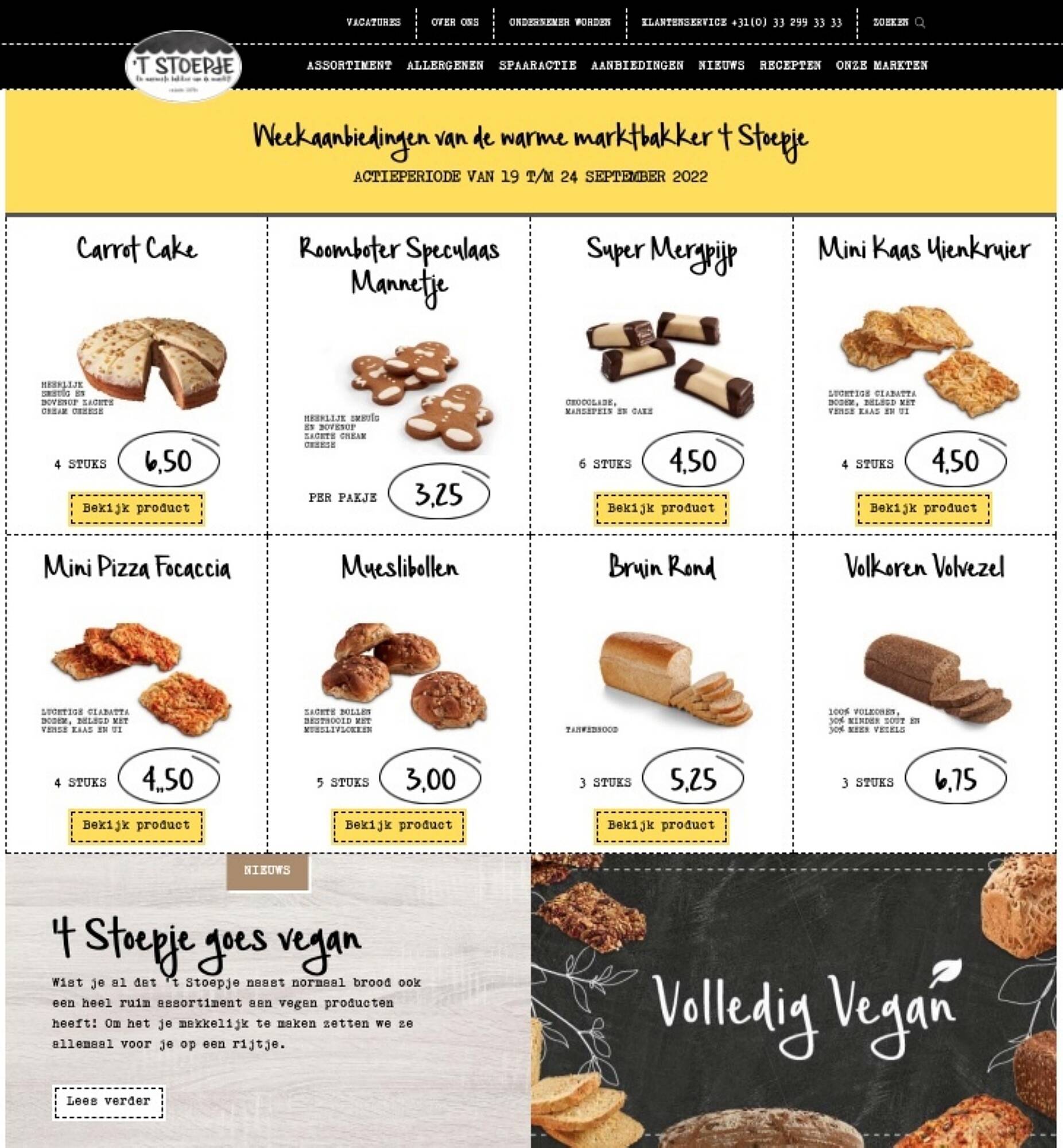Tap Lees verder on the vegan article
Screen dimensions: 1063x1148
pyautogui.click(x=108, y=1101)
